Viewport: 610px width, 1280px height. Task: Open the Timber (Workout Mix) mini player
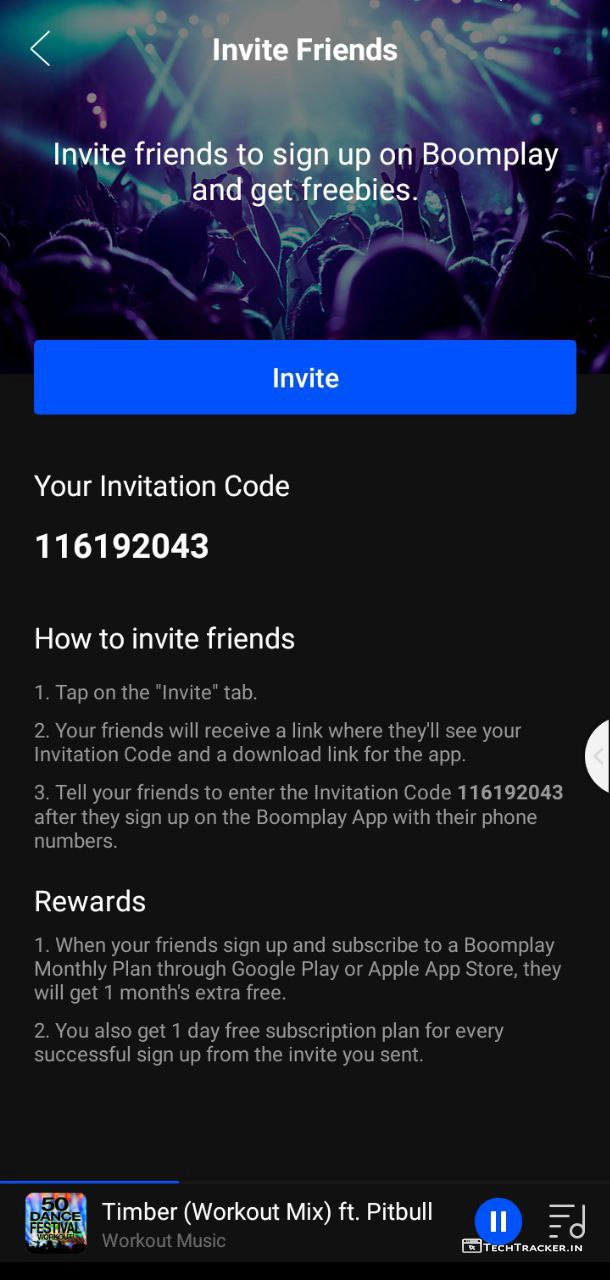267,1223
